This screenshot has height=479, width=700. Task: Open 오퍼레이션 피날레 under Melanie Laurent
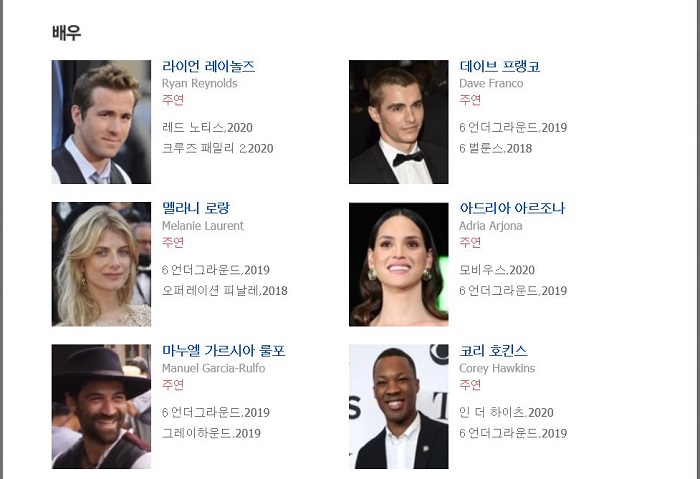[x=210, y=291]
